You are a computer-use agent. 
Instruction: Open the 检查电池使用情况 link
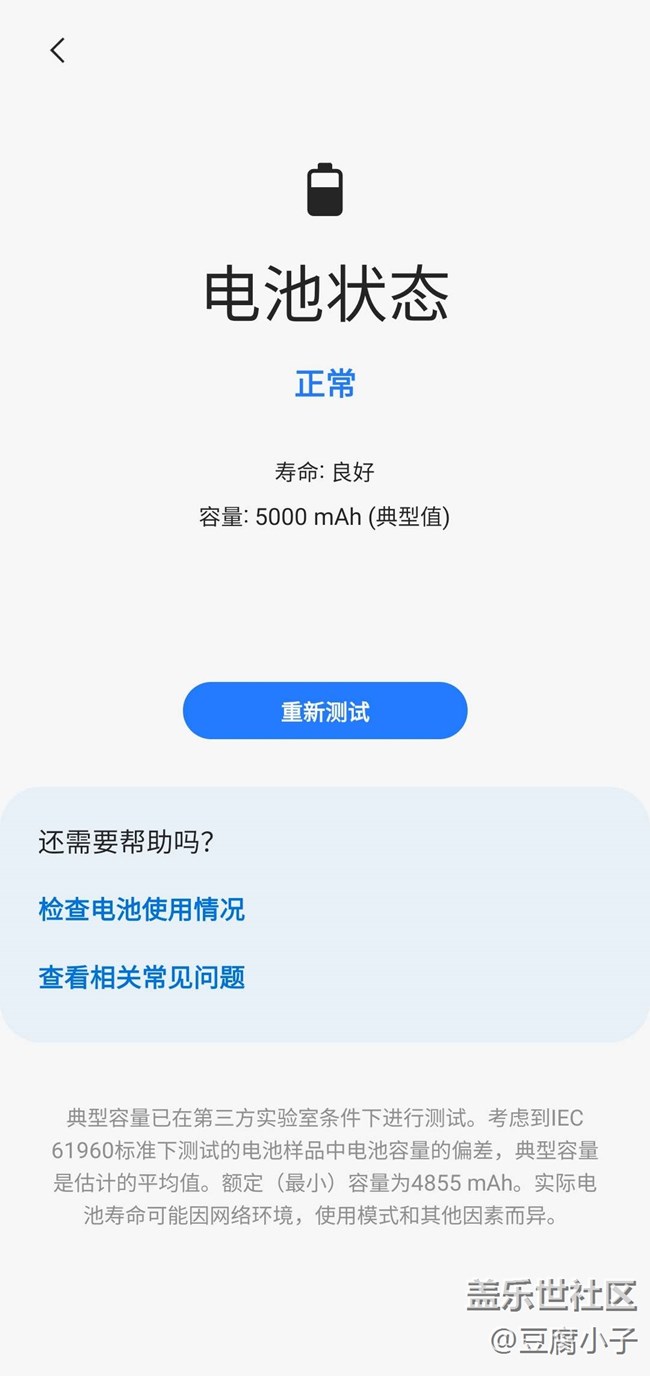click(x=141, y=909)
